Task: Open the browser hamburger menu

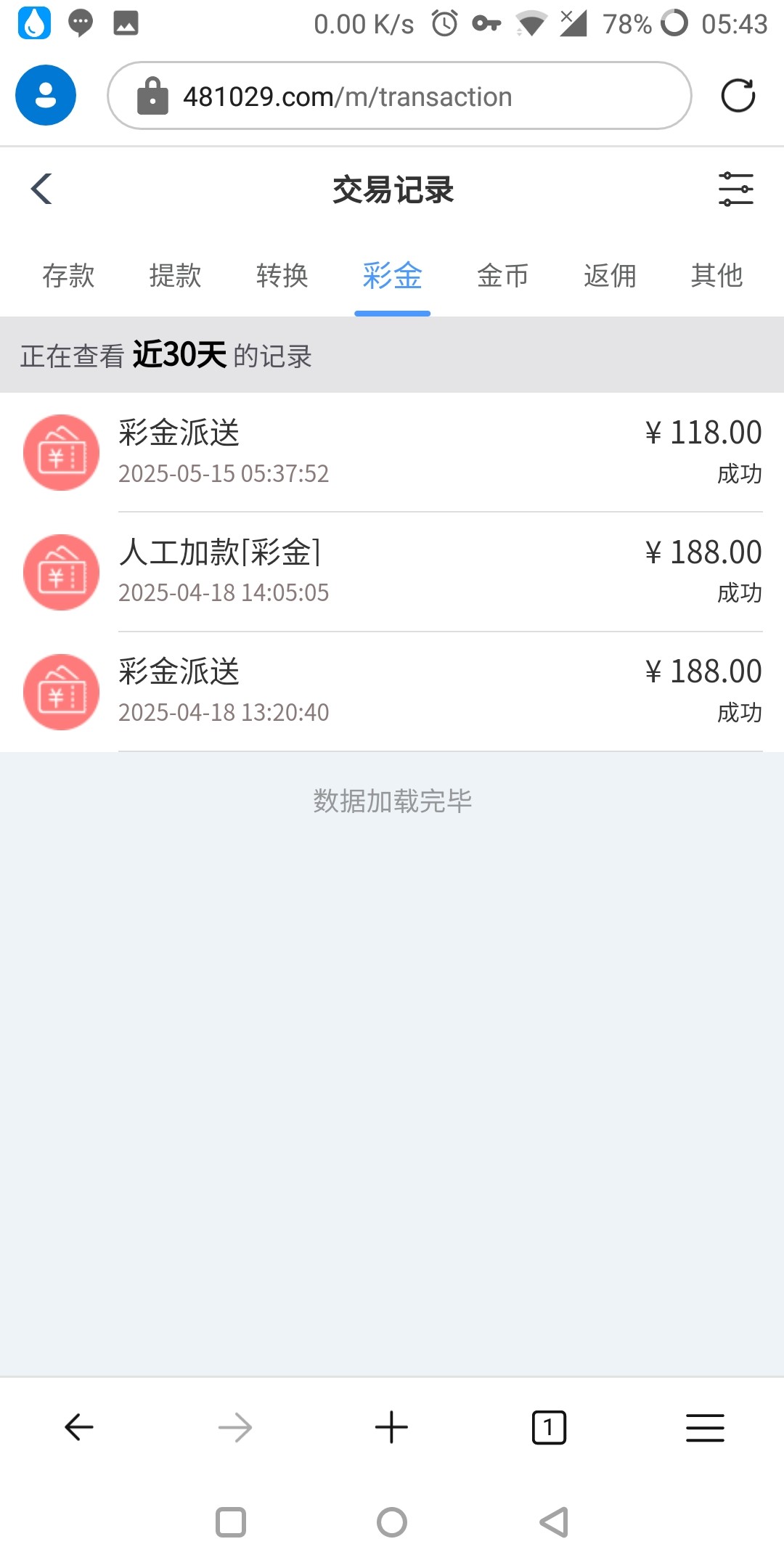Action: [705, 1427]
